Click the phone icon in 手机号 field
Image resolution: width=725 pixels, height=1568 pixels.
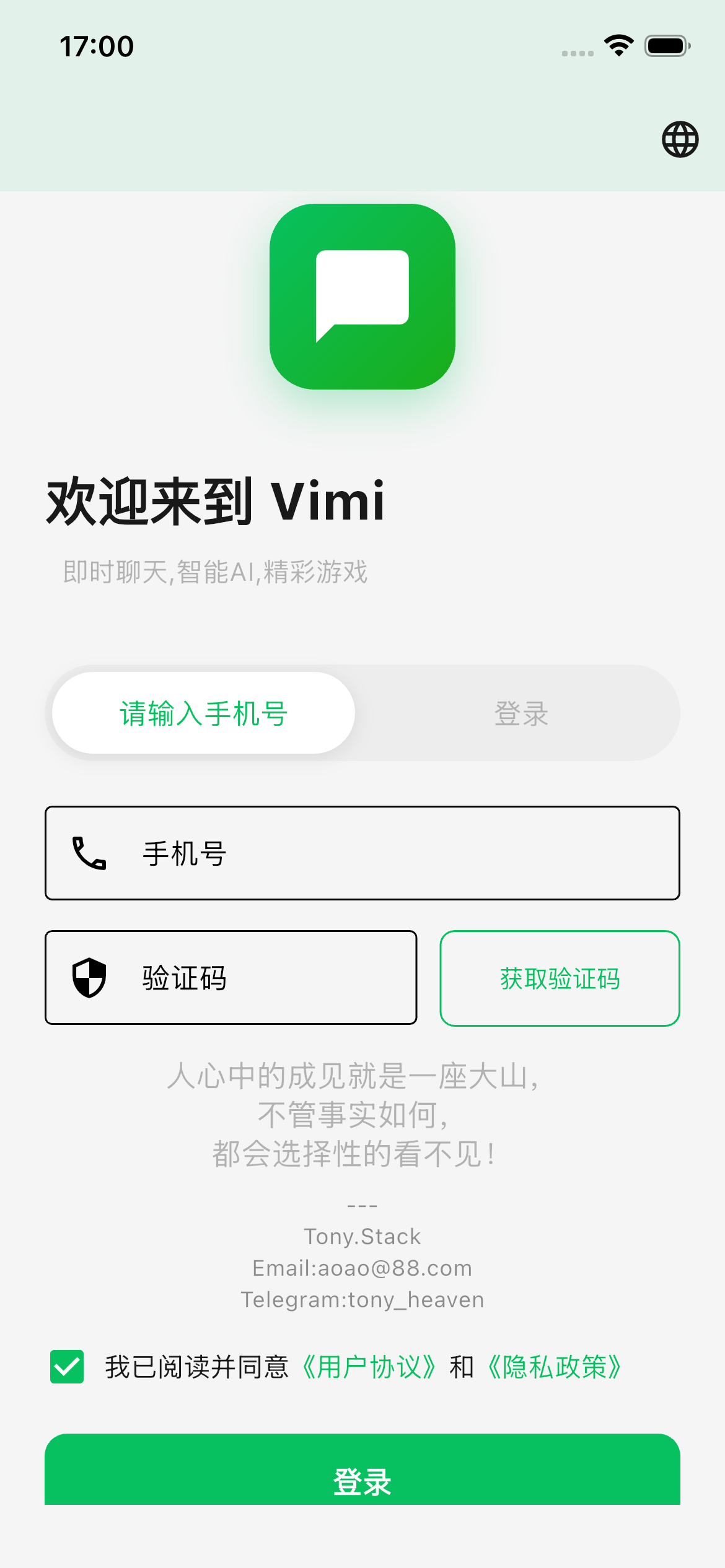(x=89, y=853)
